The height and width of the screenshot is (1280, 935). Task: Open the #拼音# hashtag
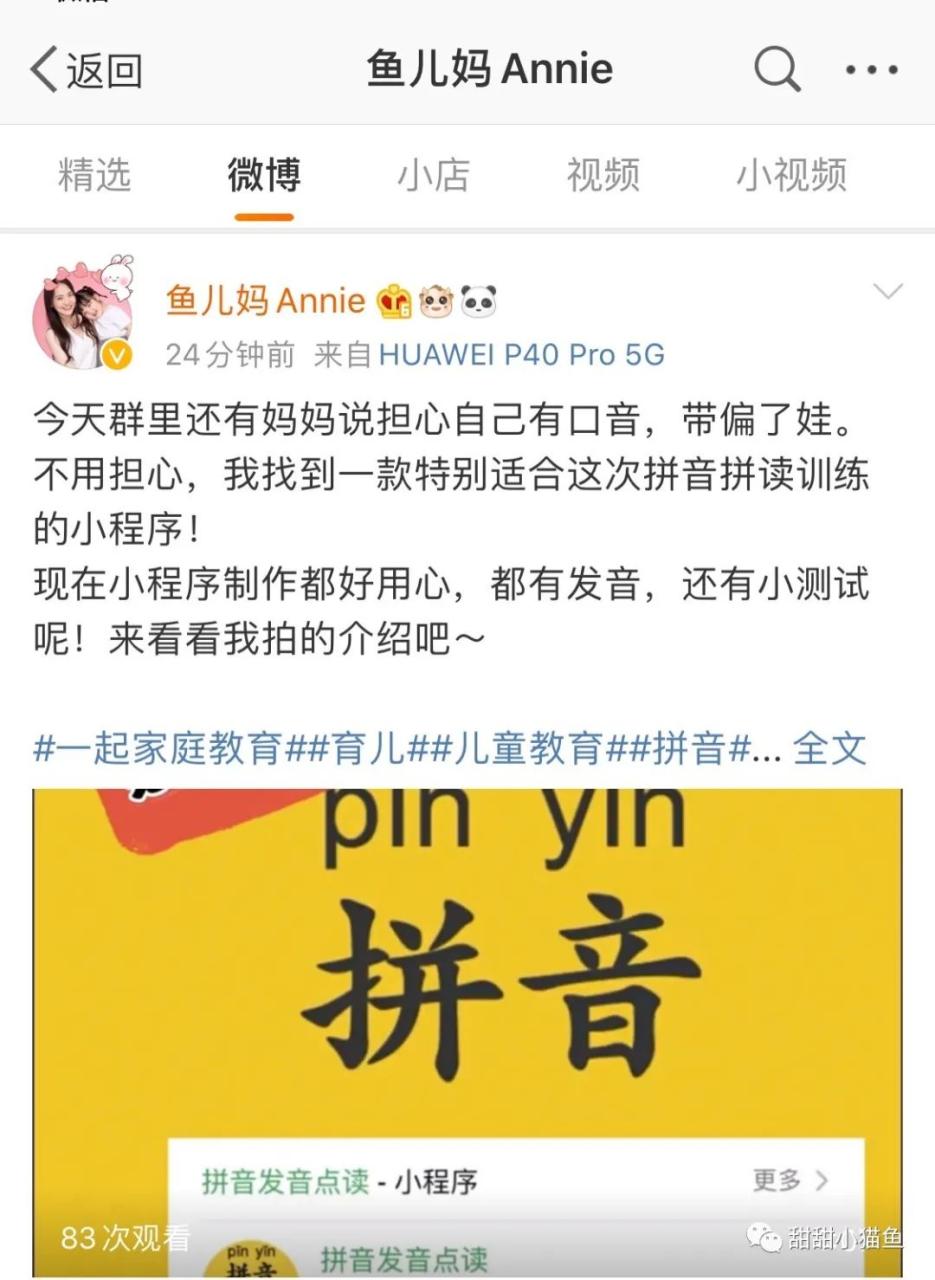690,748
